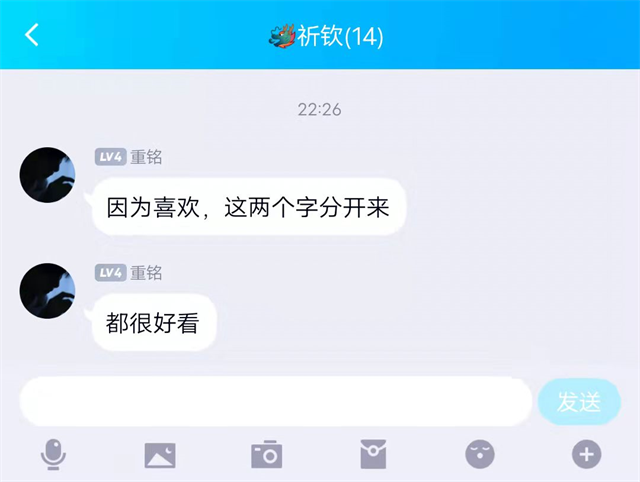Open 重铭's avatar beside 因为喜欢 message
Screen dimensions: 640x482
47,175
